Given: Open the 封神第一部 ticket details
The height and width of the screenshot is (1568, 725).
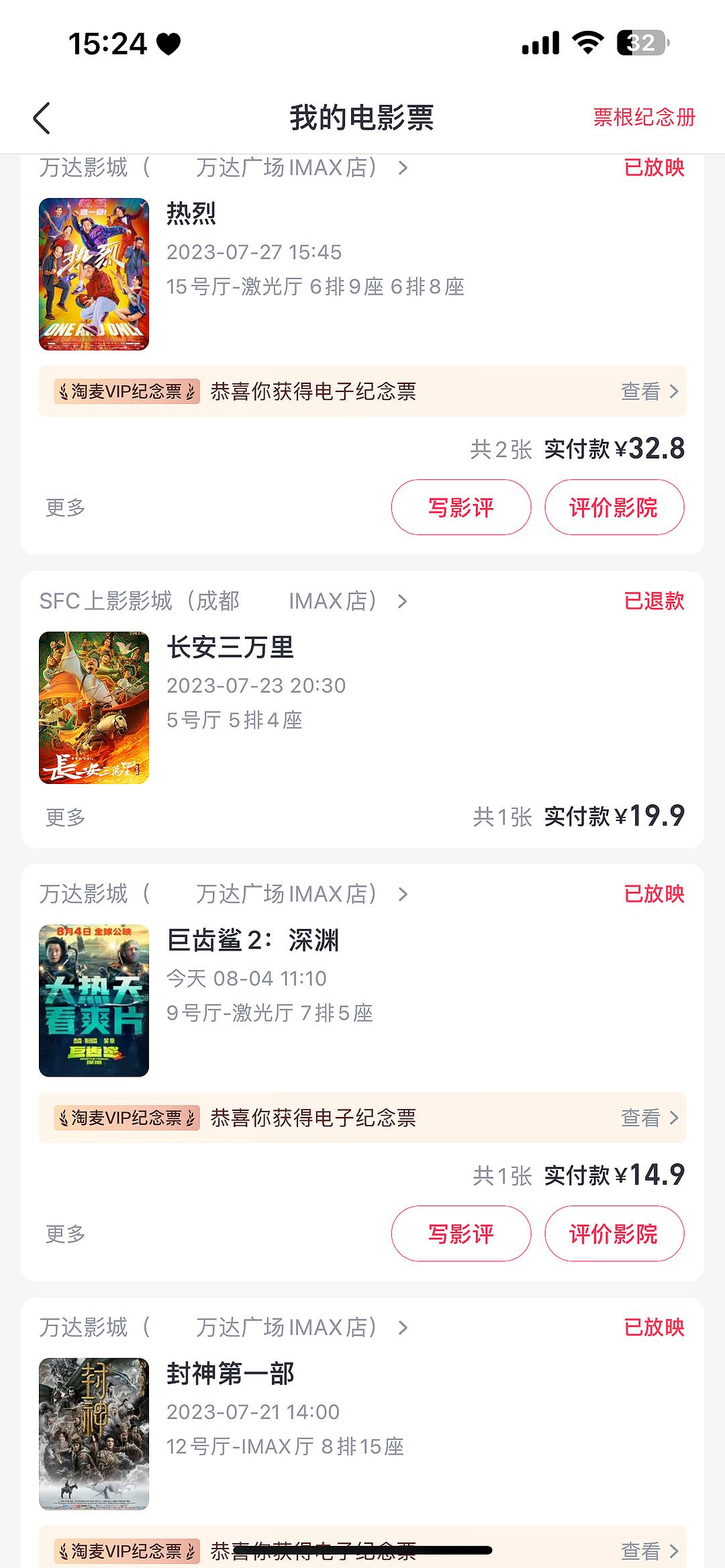Looking at the screenshot, I should pyautogui.click(x=362, y=1423).
